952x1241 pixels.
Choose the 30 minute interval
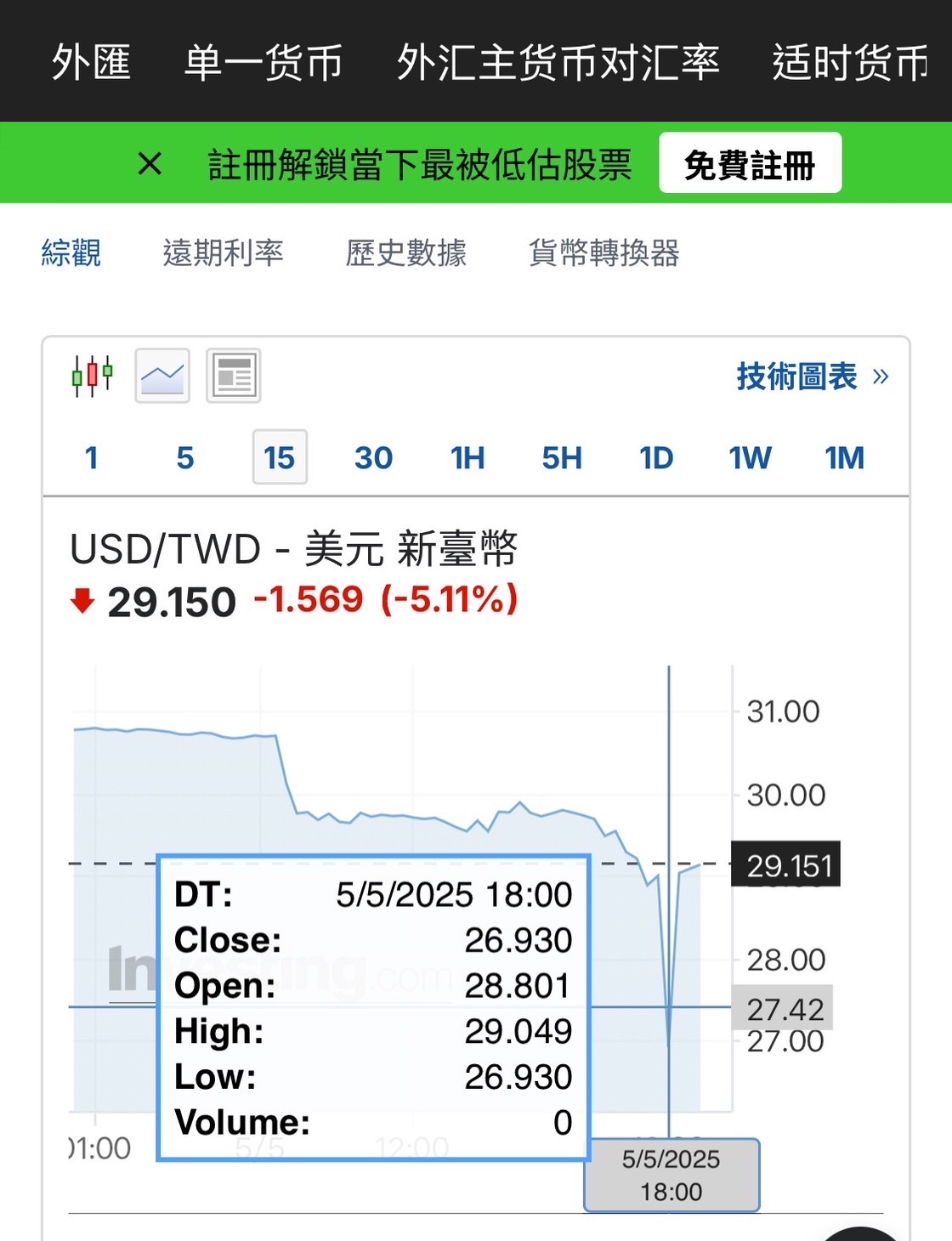pos(373,458)
